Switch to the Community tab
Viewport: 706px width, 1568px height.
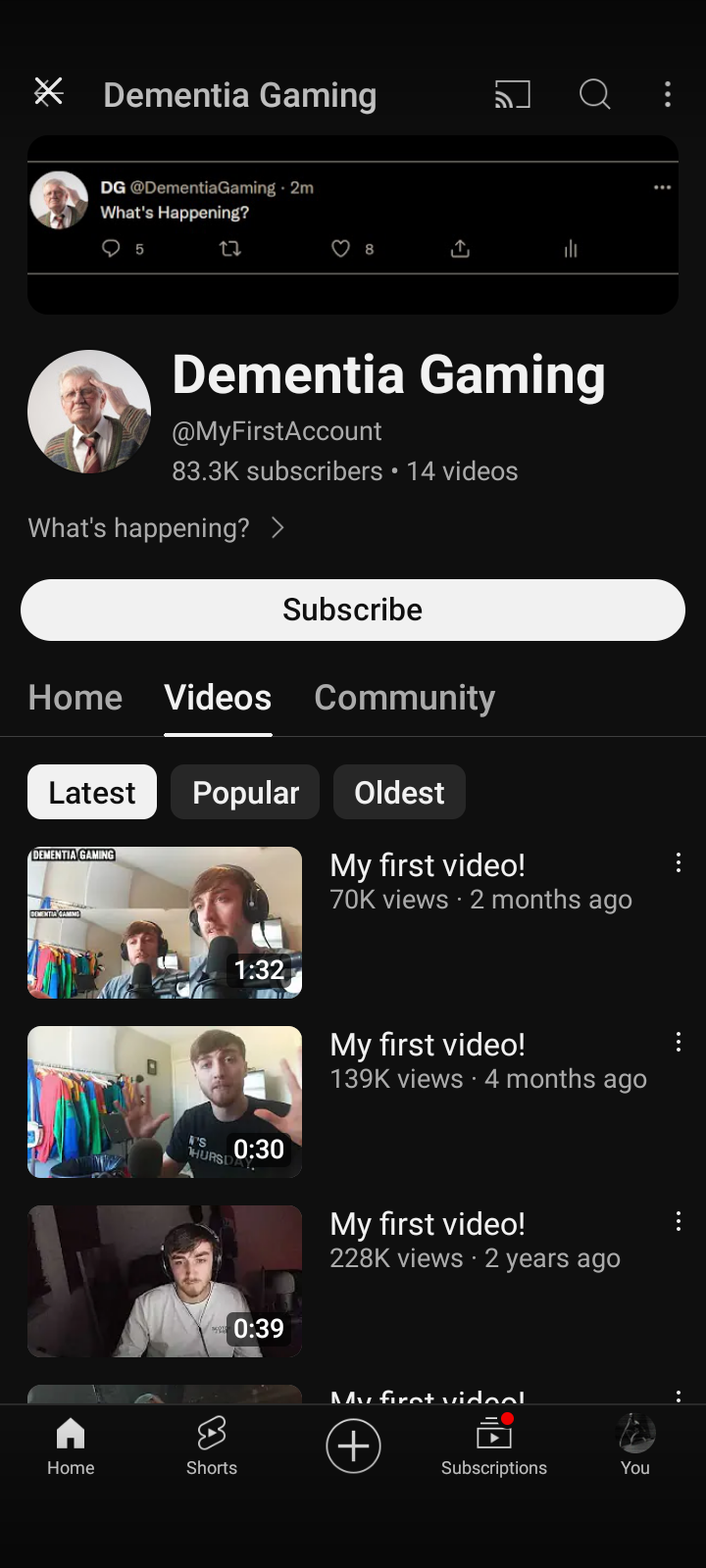coord(404,698)
